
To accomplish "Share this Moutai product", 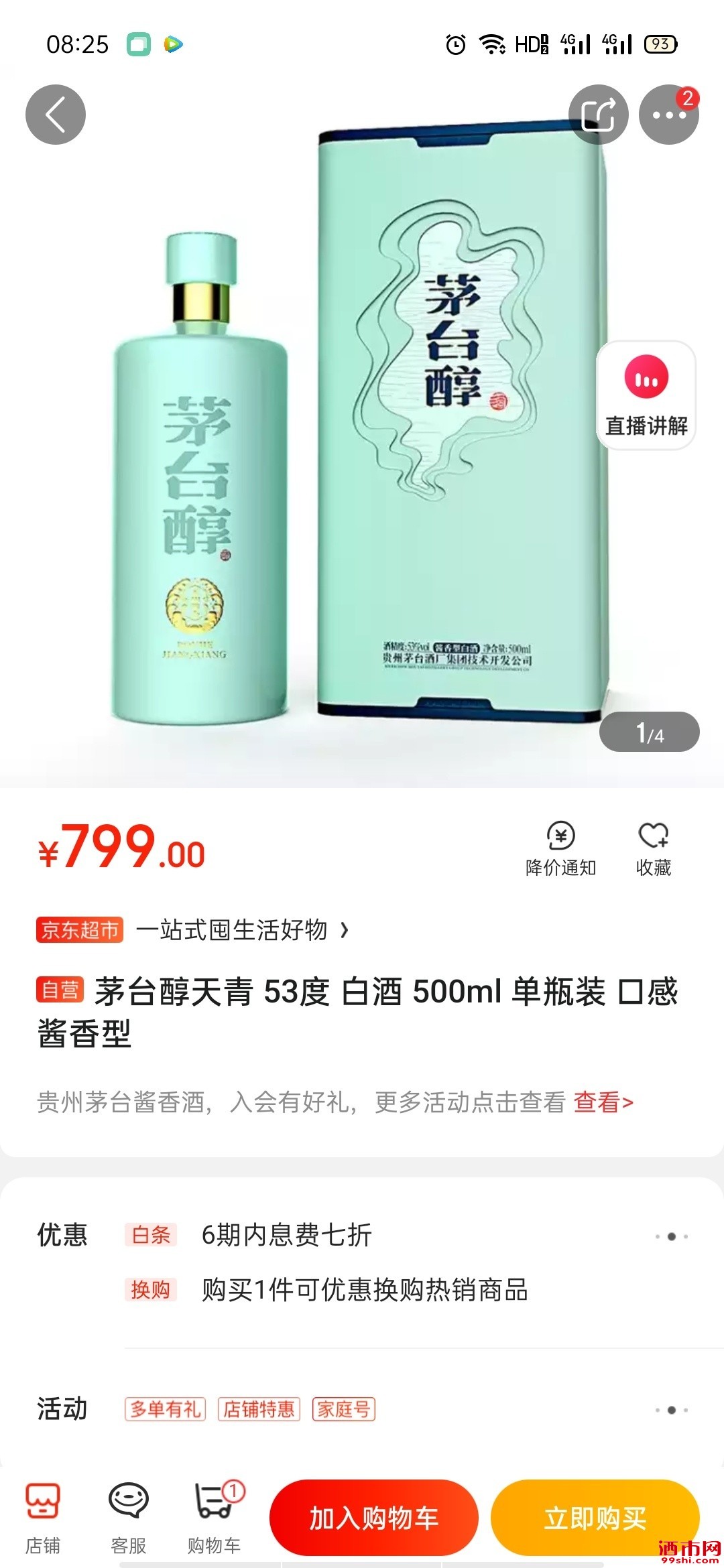I will pyautogui.click(x=598, y=115).
